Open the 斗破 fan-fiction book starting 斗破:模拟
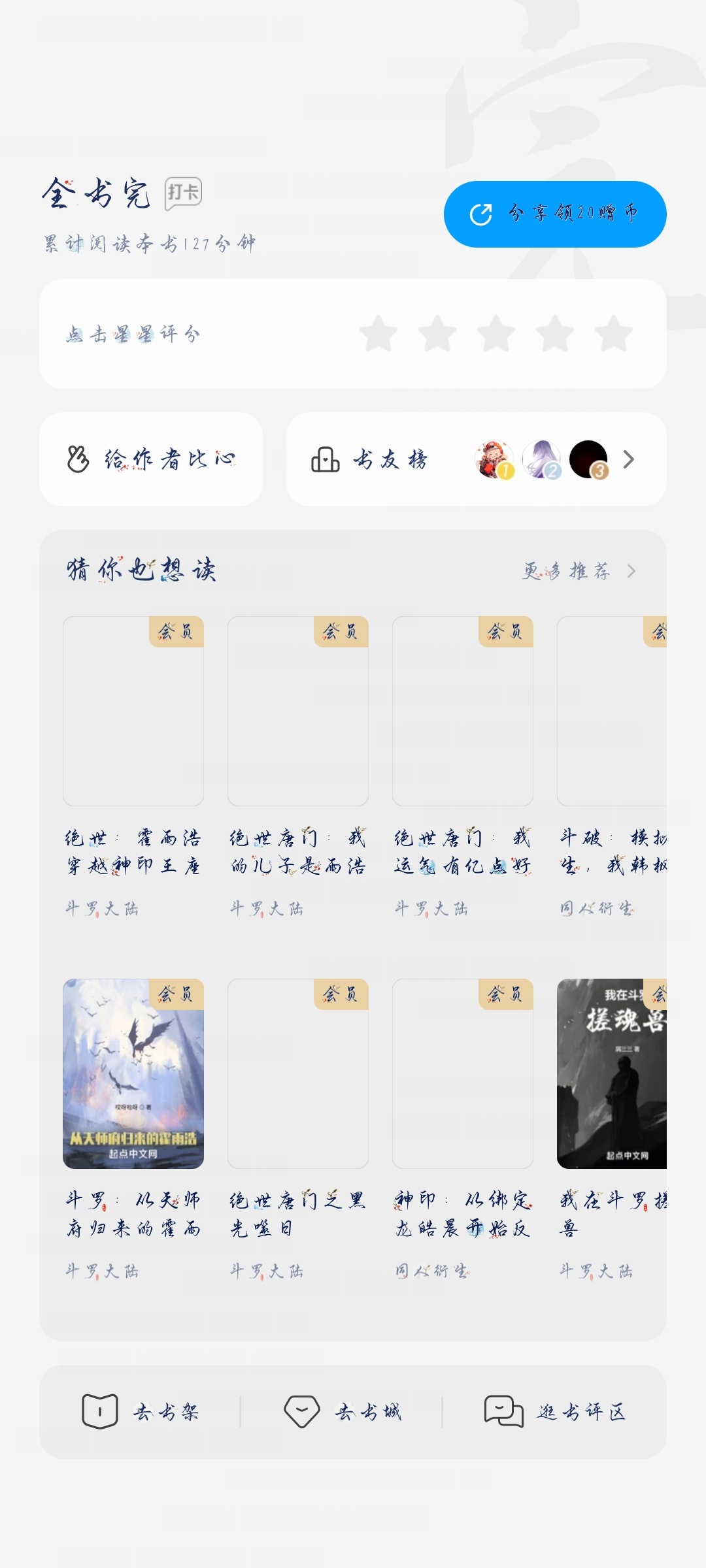Screen dimensions: 706x1568 click(612, 766)
